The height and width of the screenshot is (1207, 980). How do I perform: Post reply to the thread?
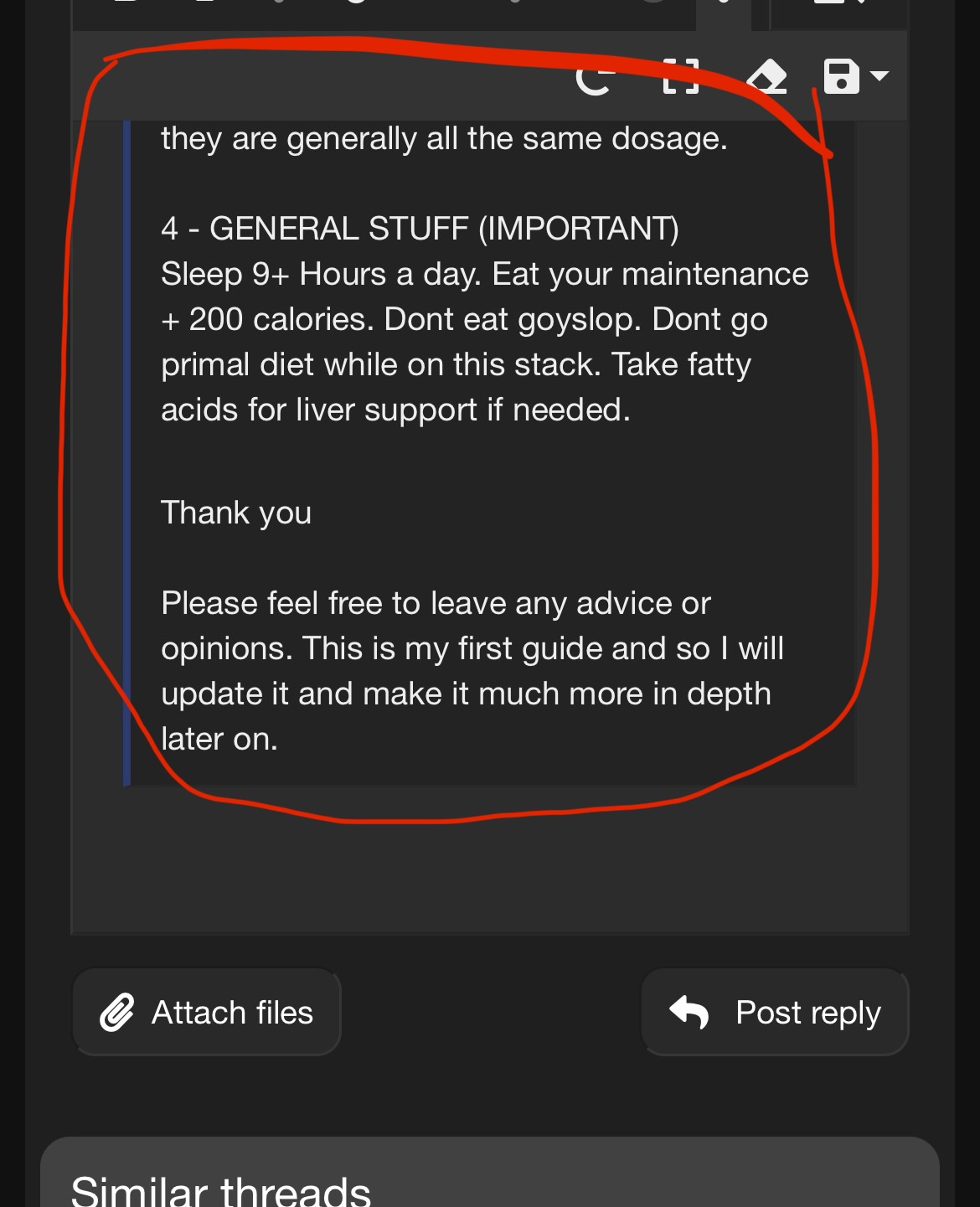tap(775, 1012)
